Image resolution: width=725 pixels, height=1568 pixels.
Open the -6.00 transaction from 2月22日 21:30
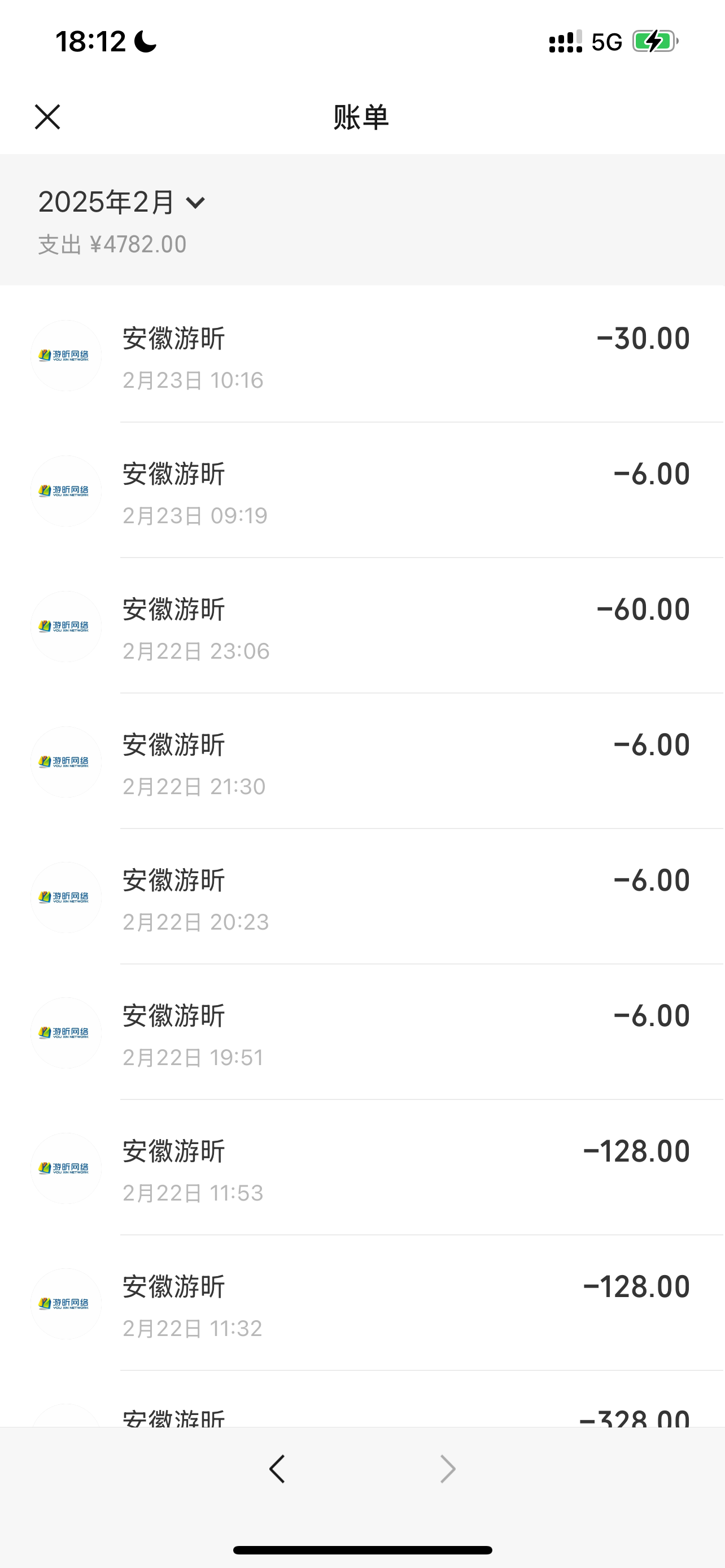tap(362, 761)
